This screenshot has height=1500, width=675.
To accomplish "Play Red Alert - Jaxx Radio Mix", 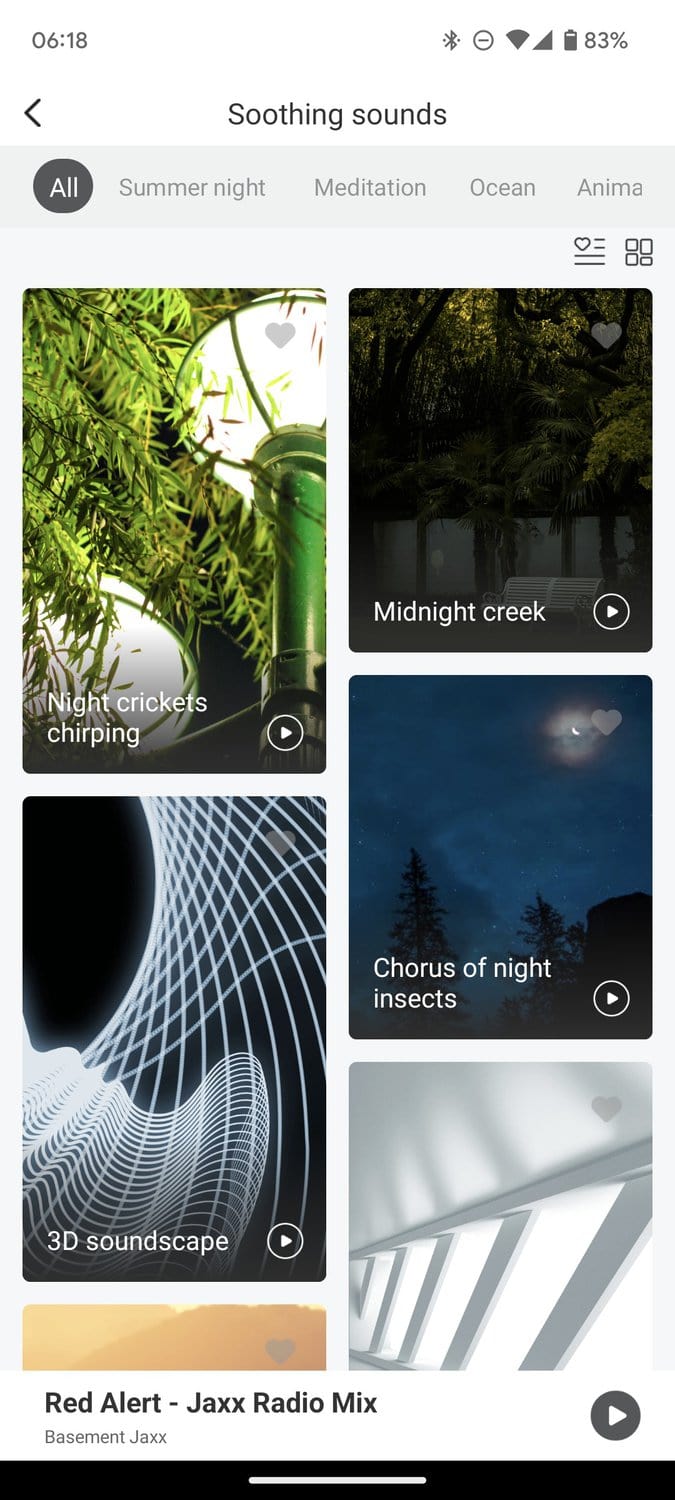I will click(x=615, y=1415).
